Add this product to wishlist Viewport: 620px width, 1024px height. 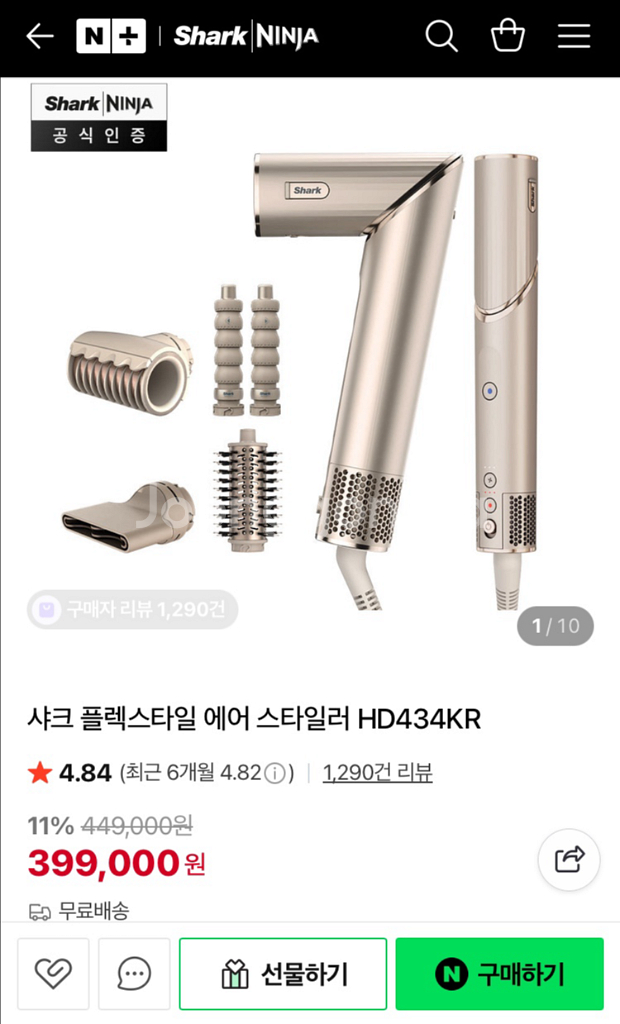(53, 973)
